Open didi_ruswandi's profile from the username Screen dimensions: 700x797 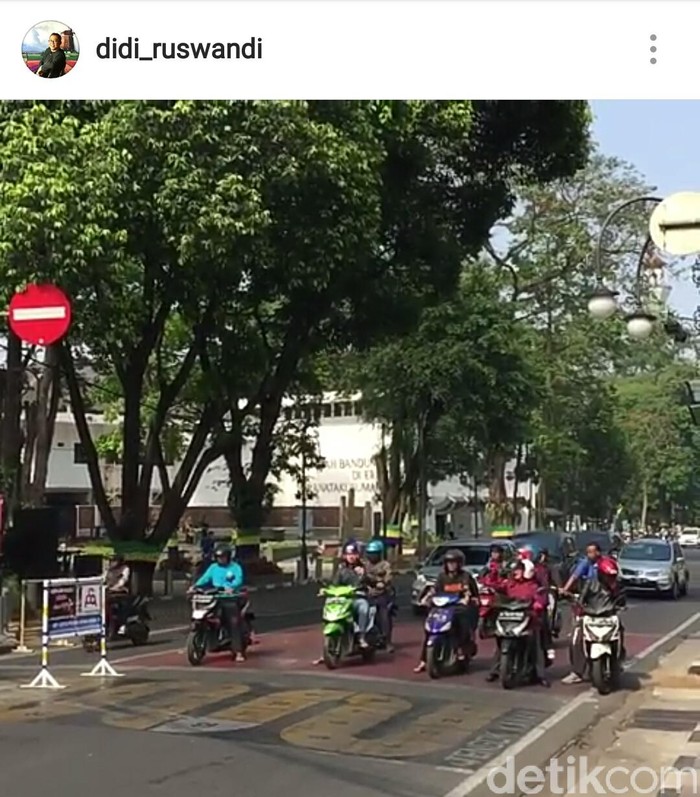click(x=178, y=49)
